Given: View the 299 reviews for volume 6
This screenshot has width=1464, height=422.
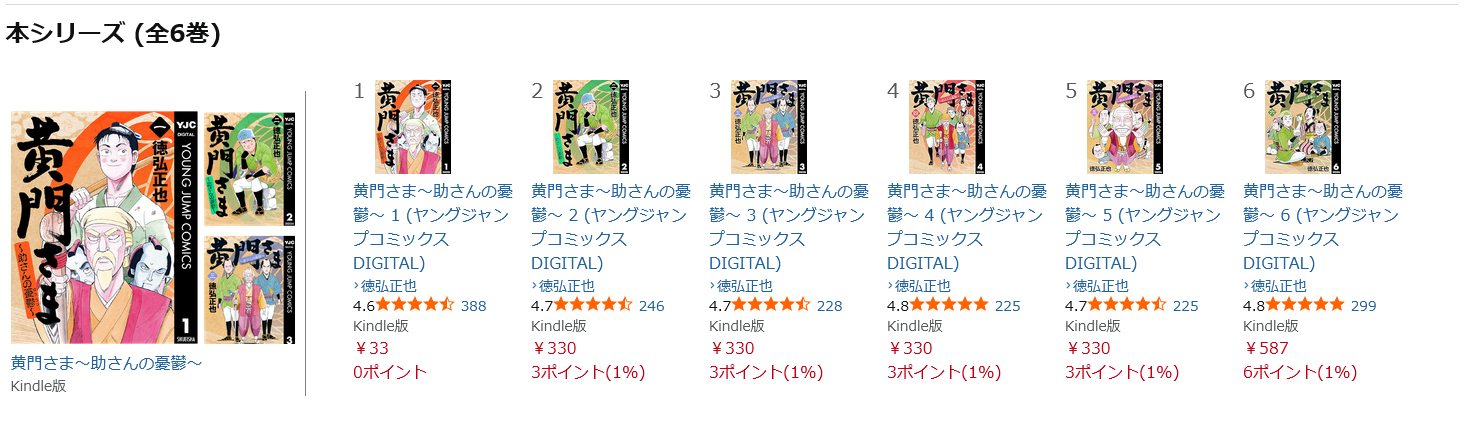Looking at the screenshot, I should [1363, 306].
